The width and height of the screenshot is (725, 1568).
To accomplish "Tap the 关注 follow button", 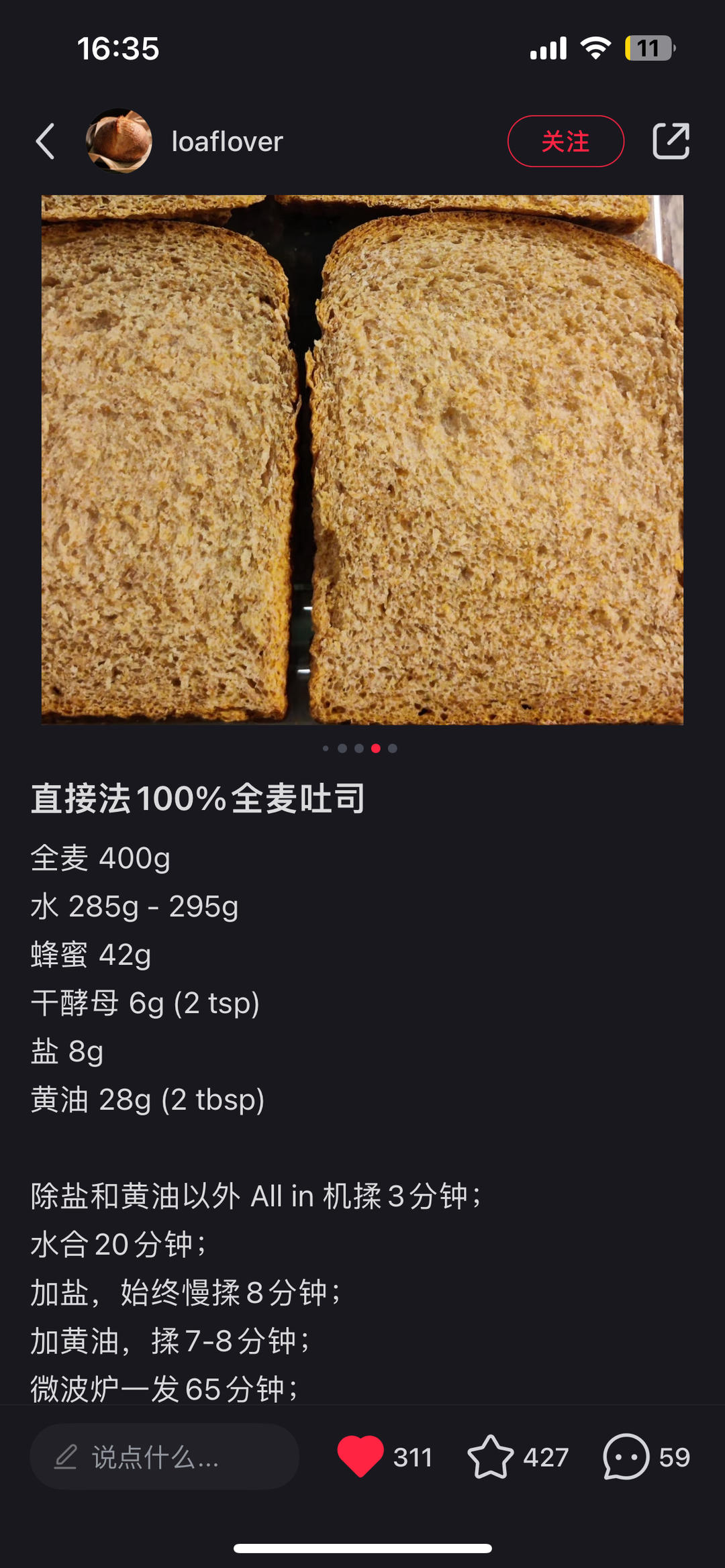I will (x=565, y=142).
